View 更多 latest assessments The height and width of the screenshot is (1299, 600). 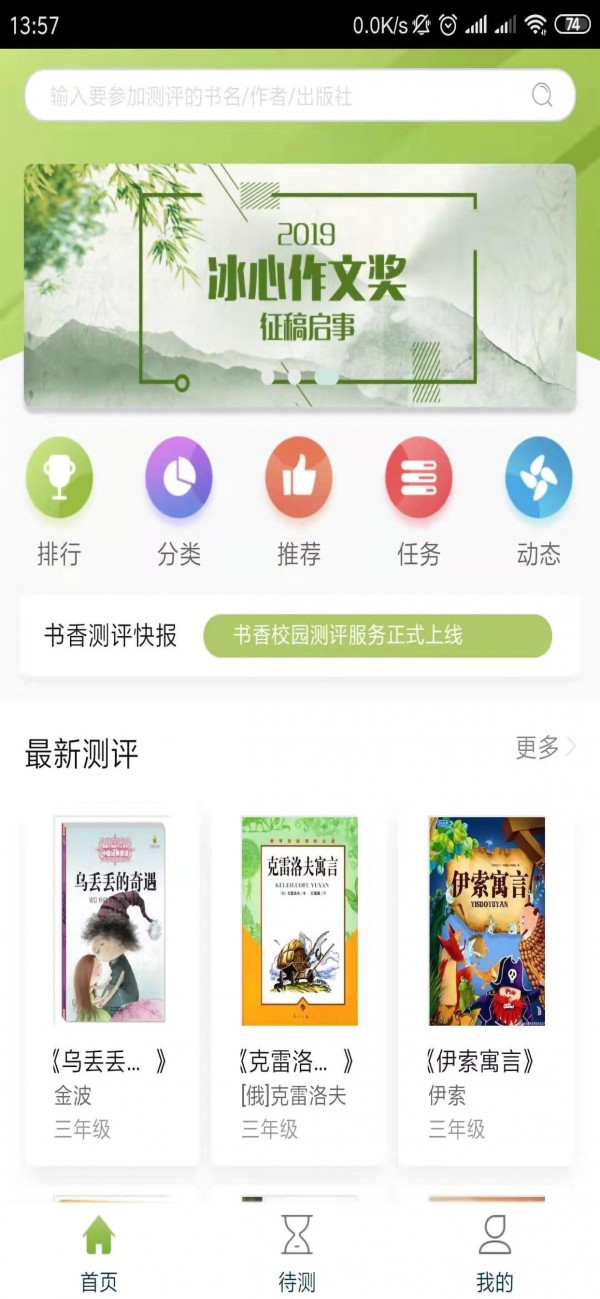coord(545,748)
